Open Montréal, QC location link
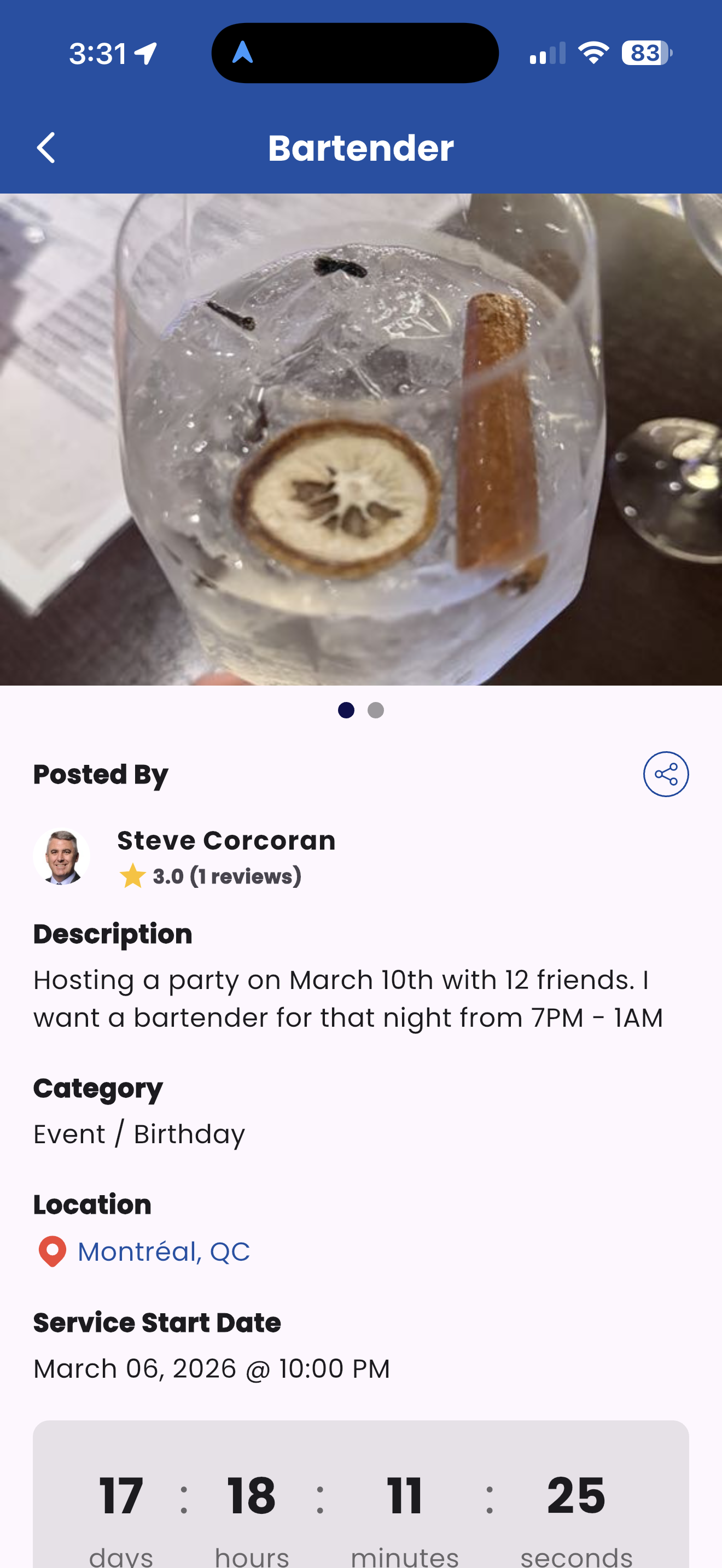722x1568 pixels. coord(163,1252)
